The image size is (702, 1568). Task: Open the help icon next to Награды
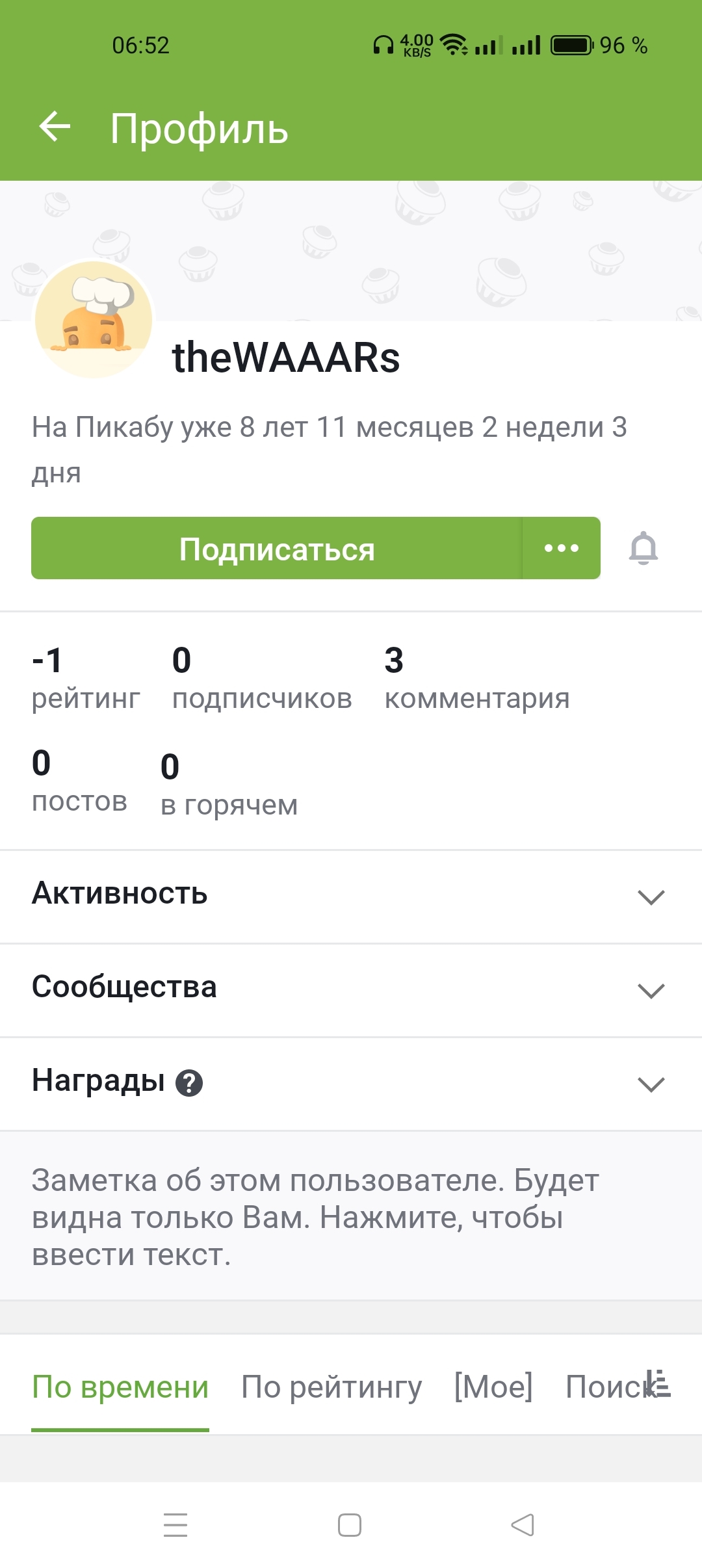click(x=189, y=1083)
